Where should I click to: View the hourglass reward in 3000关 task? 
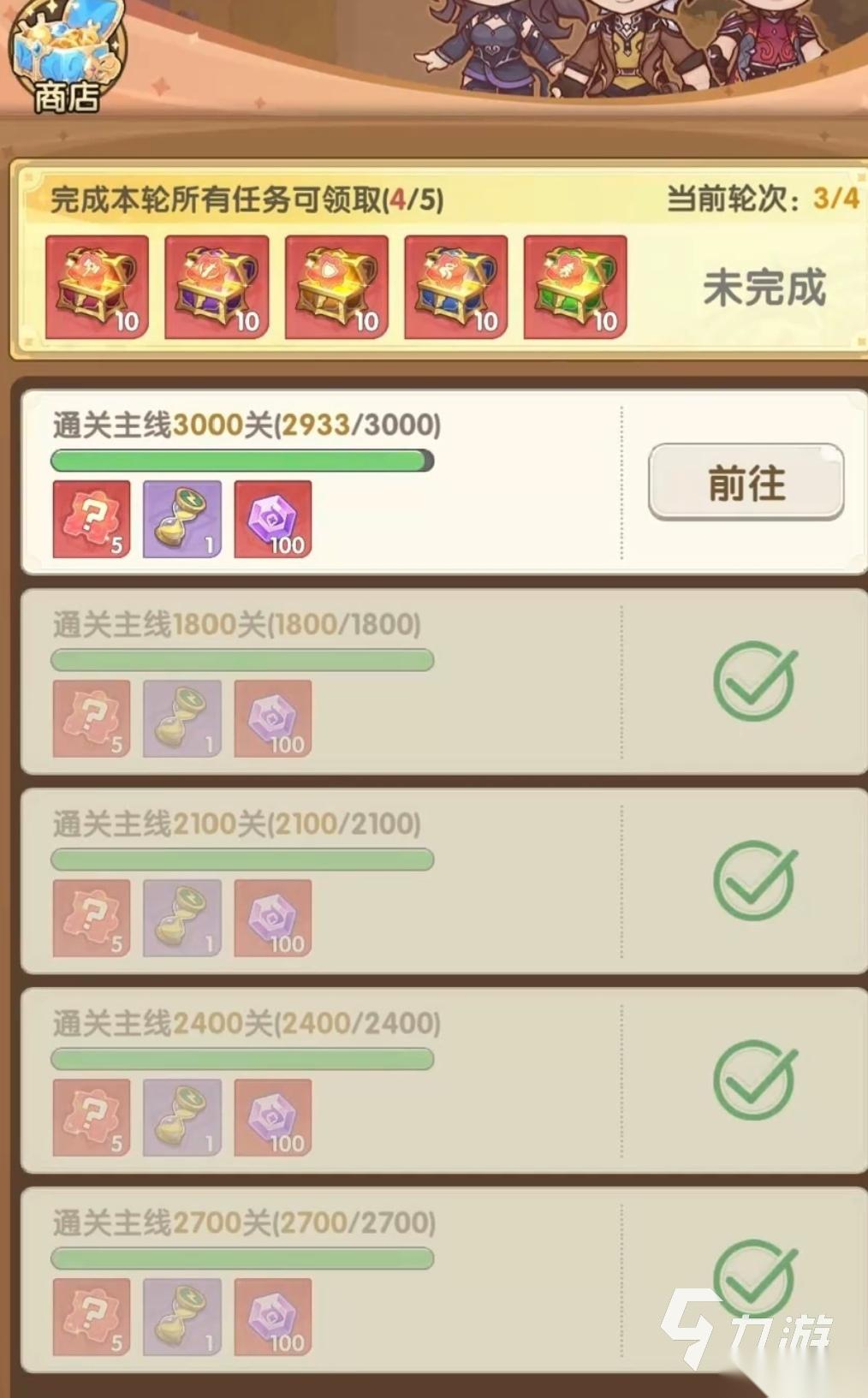tap(182, 519)
